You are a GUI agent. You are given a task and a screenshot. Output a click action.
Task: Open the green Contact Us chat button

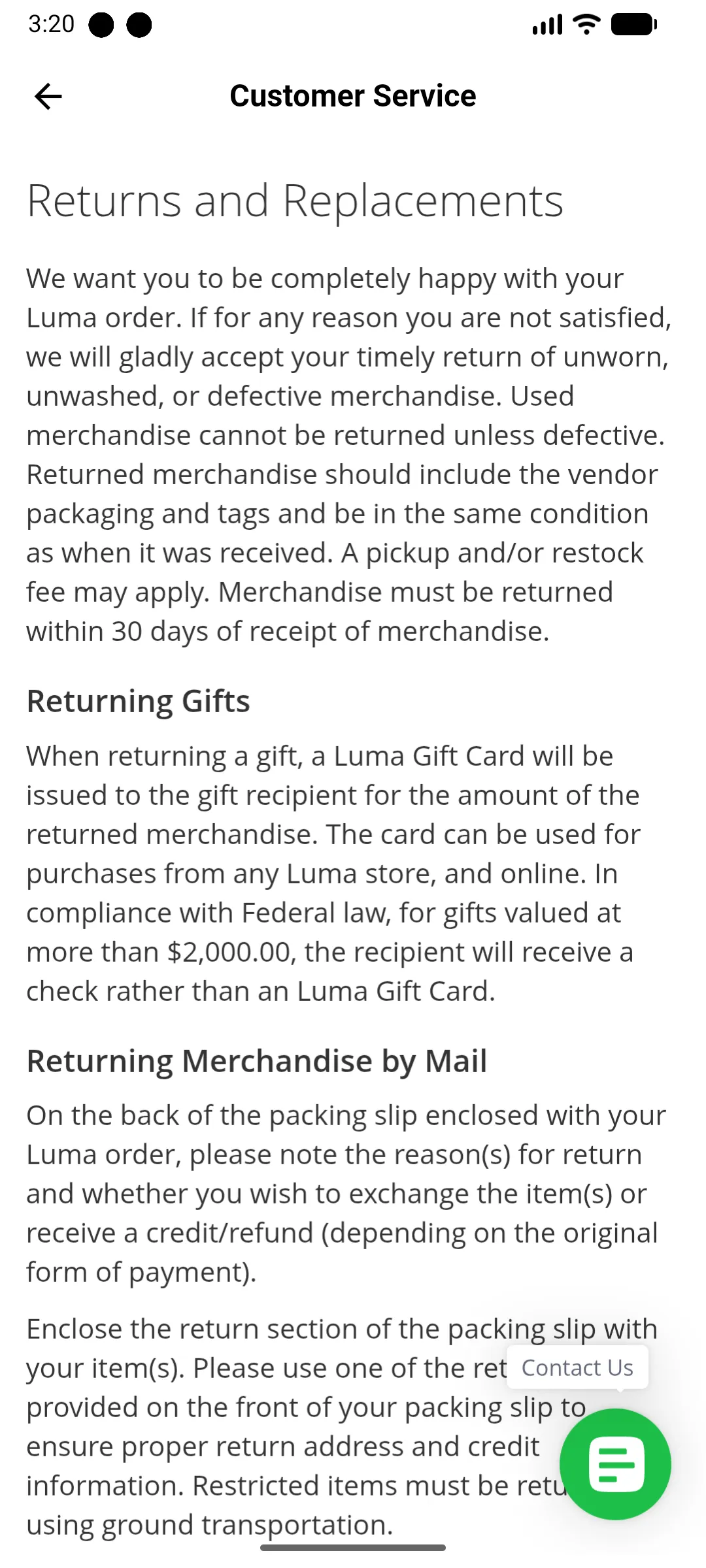[615, 1464]
